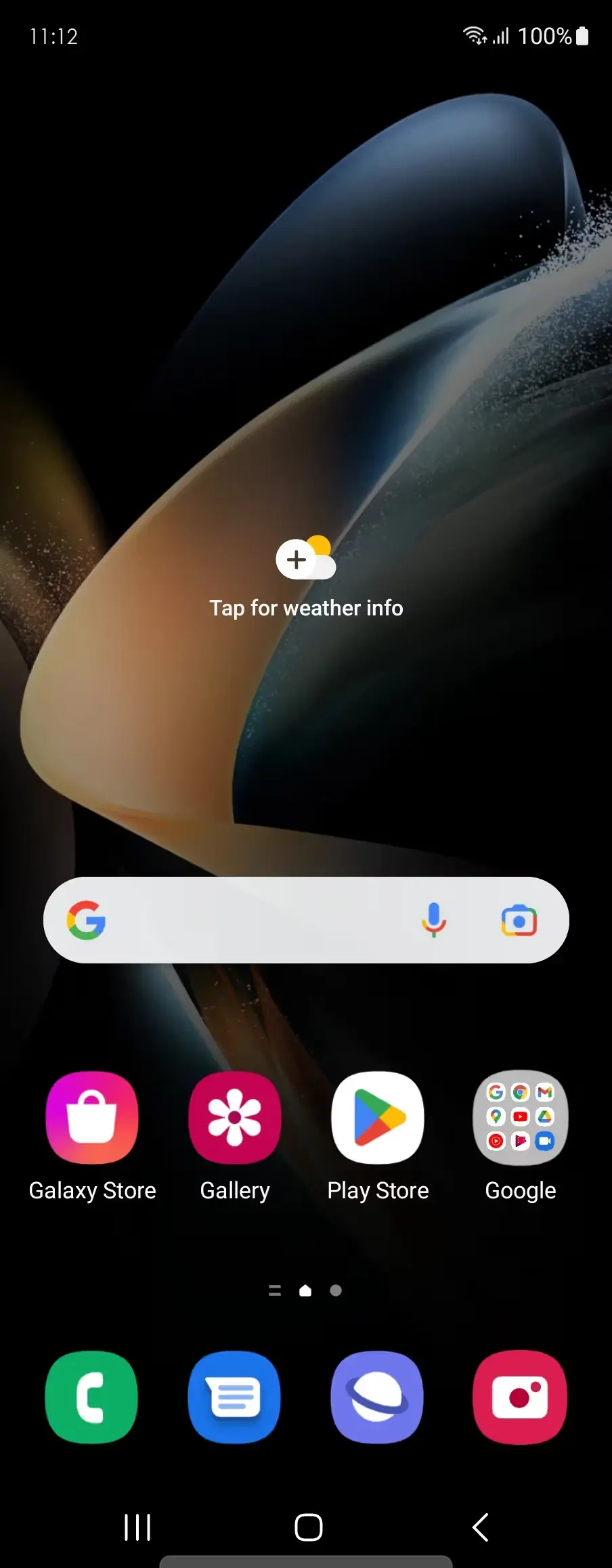This screenshot has width=612, height=1568.
Task: Start Google voice search microphone
Action: tap(433, 920)
